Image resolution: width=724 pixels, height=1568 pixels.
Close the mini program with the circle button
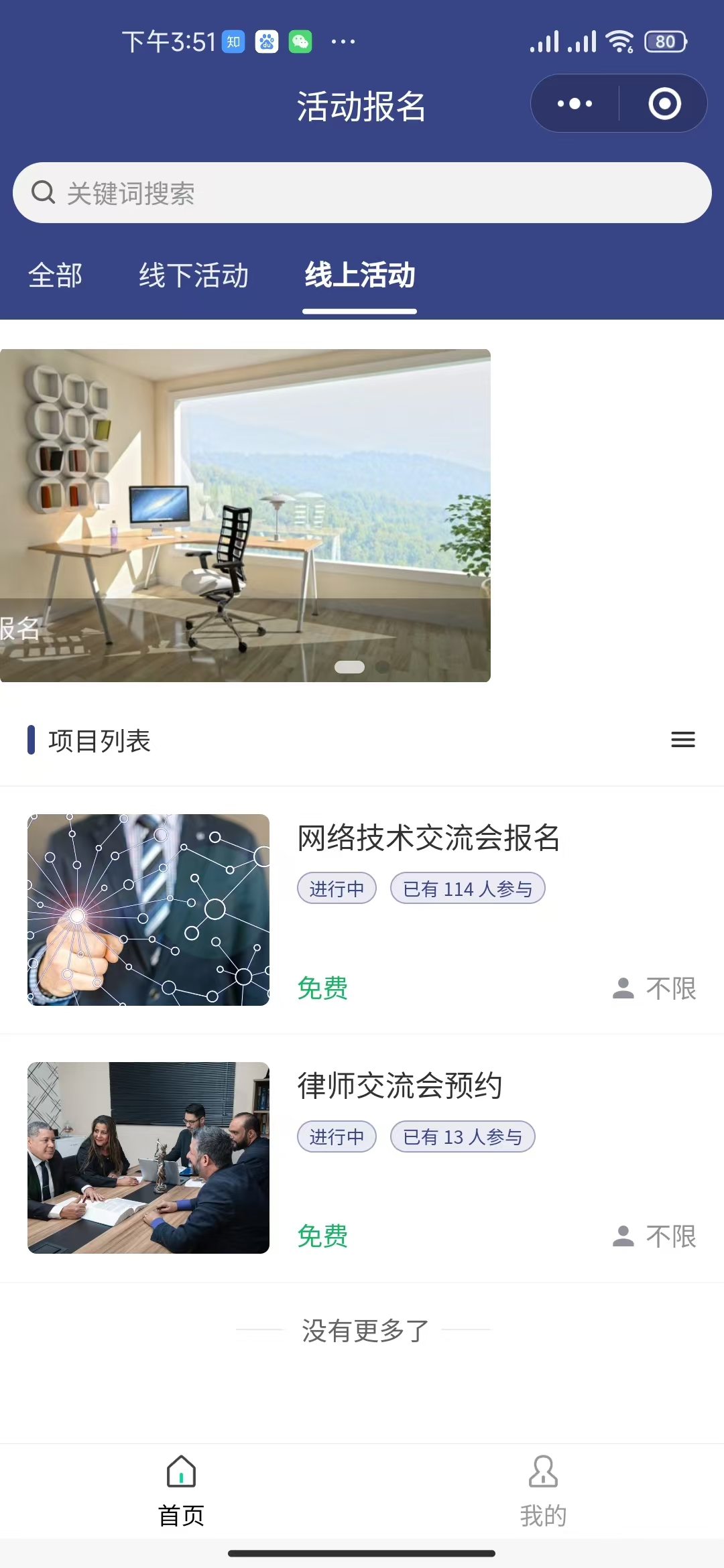(664, 104)
